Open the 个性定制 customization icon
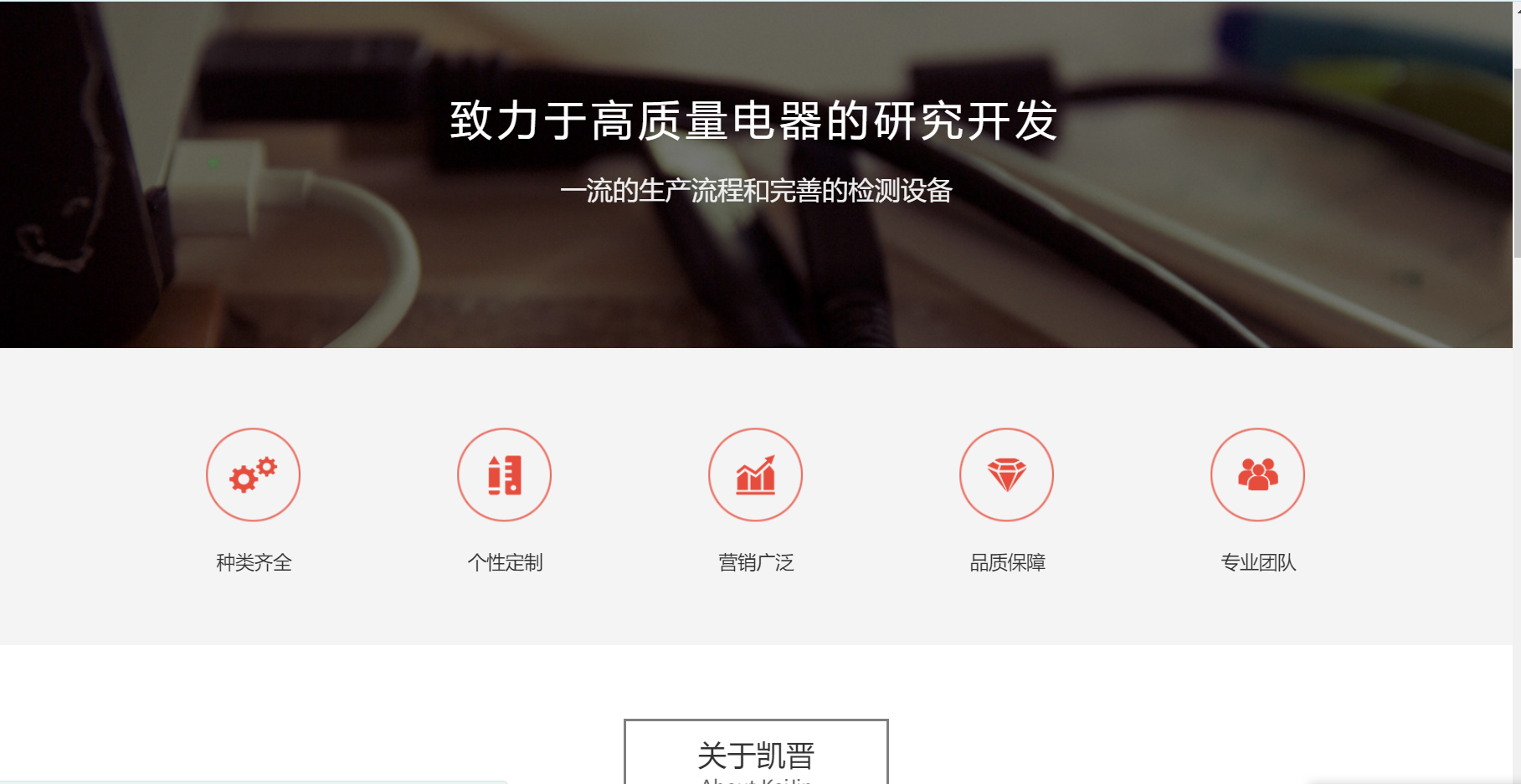This screenshot has height=784, width=1521. 504,474
